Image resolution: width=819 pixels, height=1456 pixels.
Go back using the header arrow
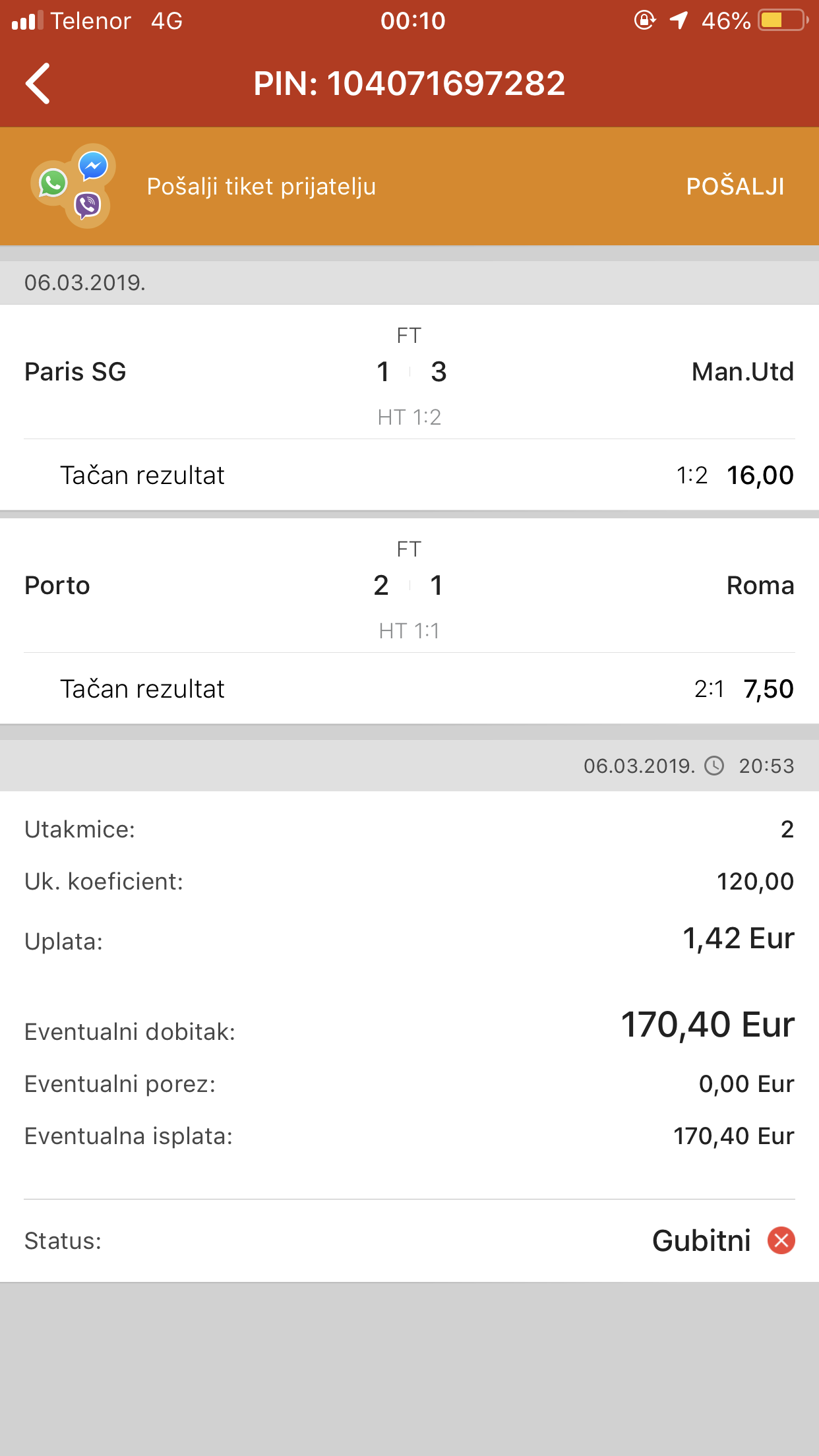(38, 84)
